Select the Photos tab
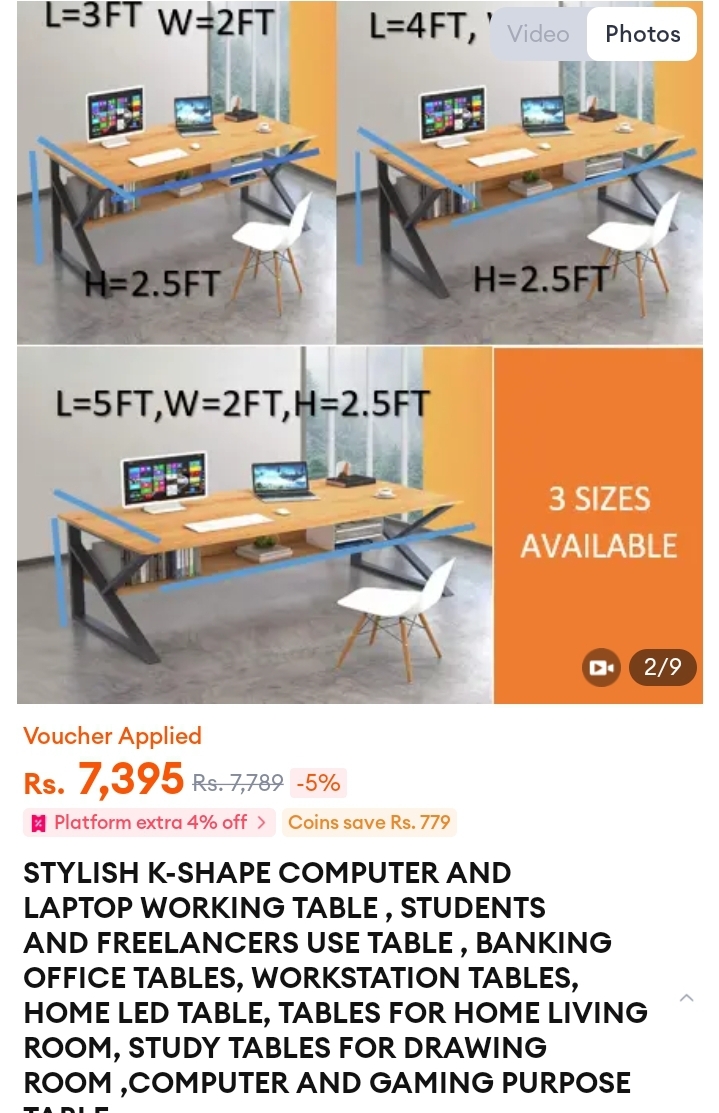This screenshot has width=719, height=1113. click(642, 34)
